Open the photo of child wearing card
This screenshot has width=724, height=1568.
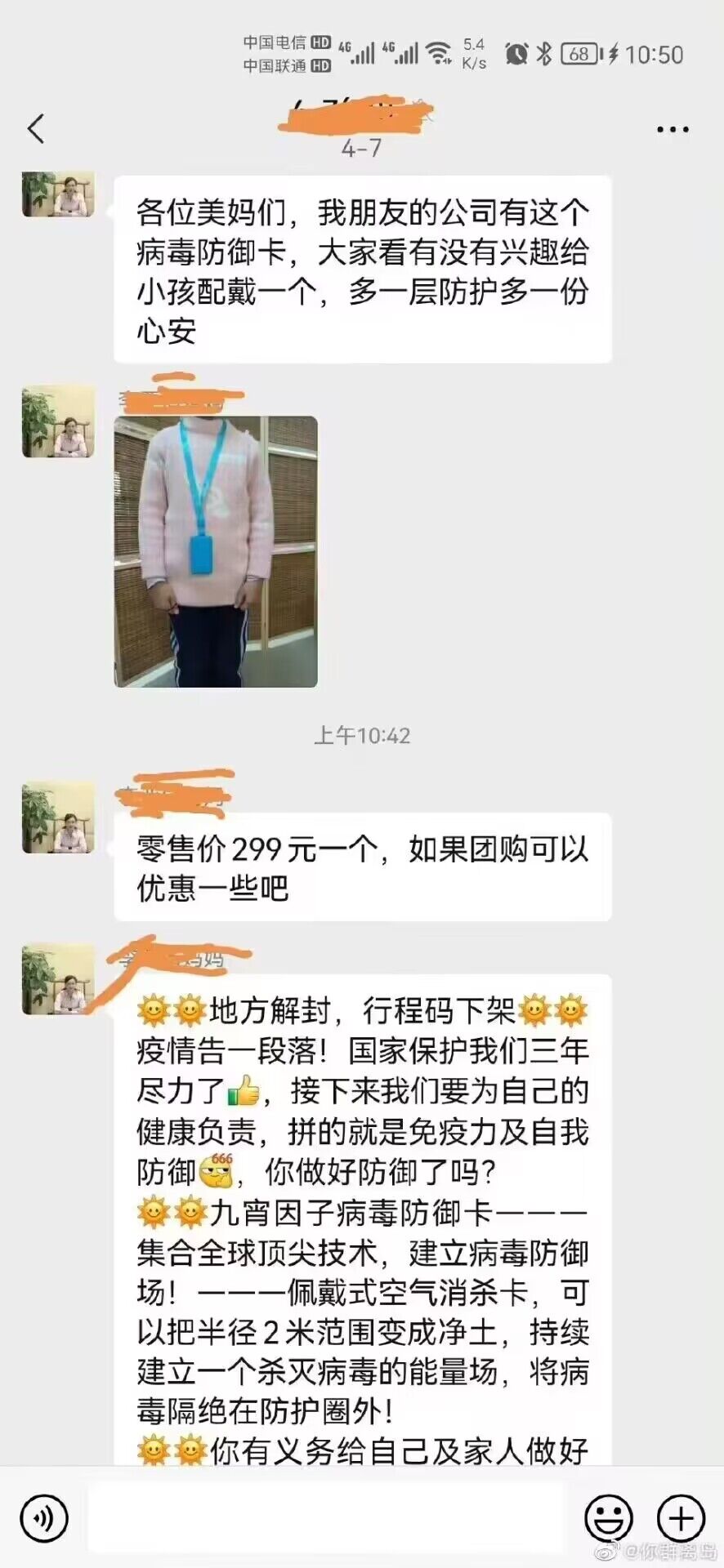point(216,551)
